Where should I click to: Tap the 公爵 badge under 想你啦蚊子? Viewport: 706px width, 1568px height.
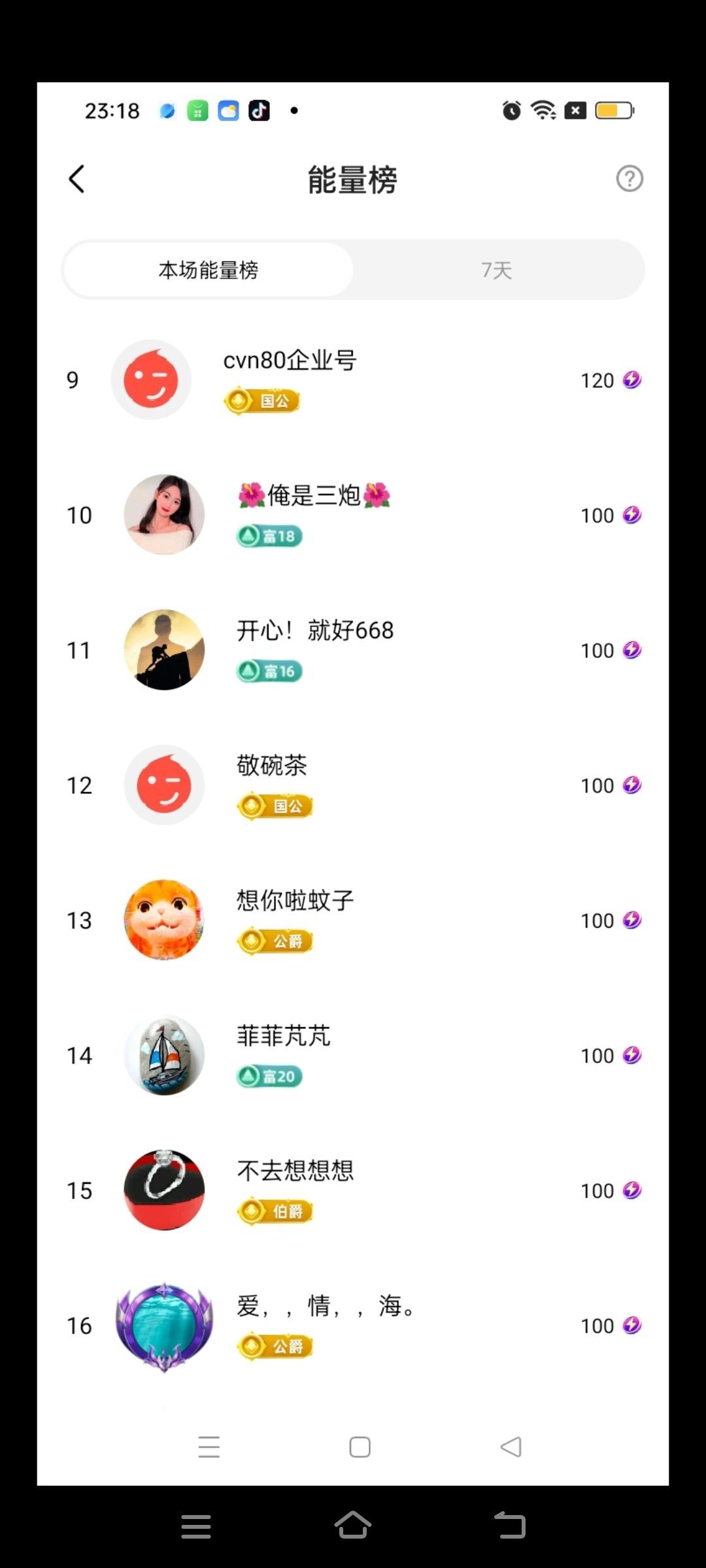275,941
